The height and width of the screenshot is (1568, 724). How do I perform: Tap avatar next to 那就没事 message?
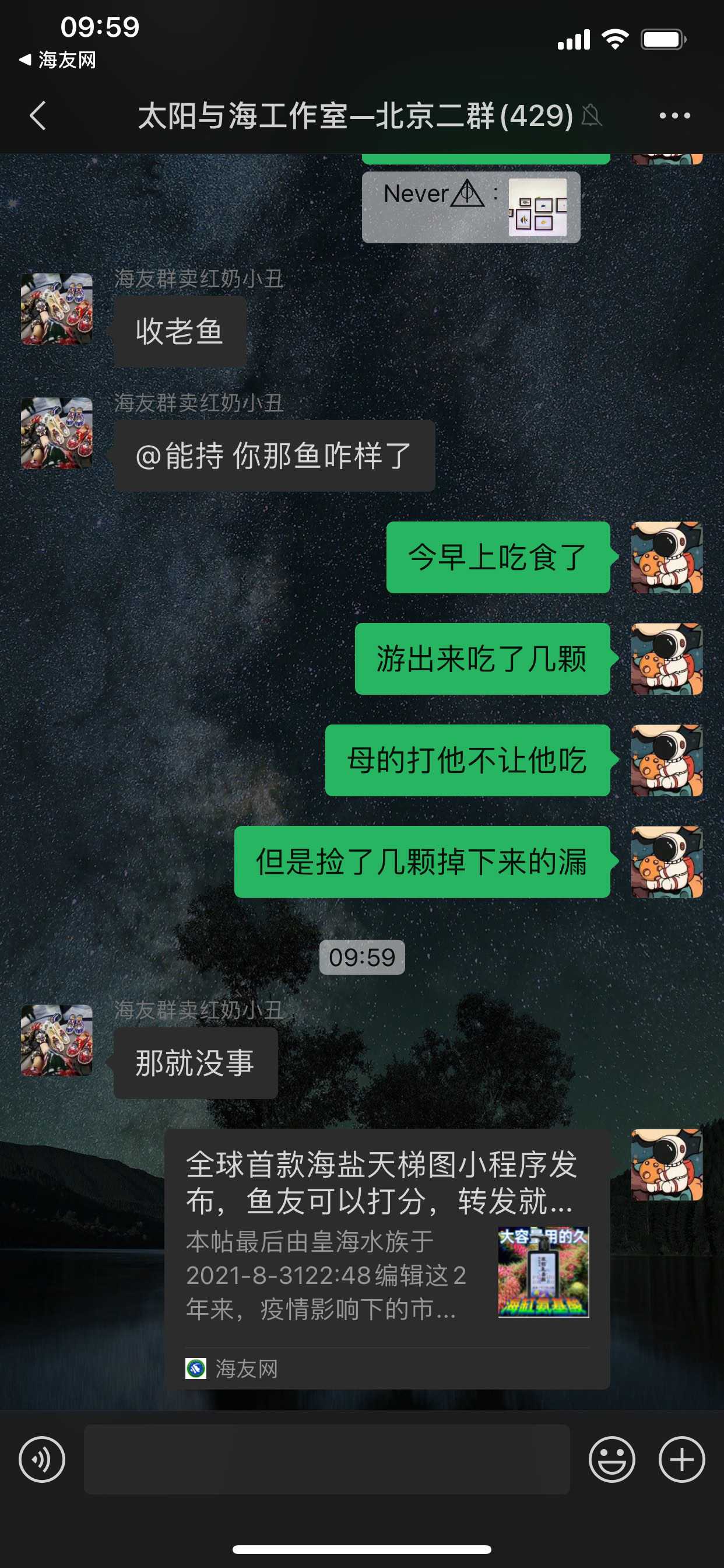[57, 1040]
